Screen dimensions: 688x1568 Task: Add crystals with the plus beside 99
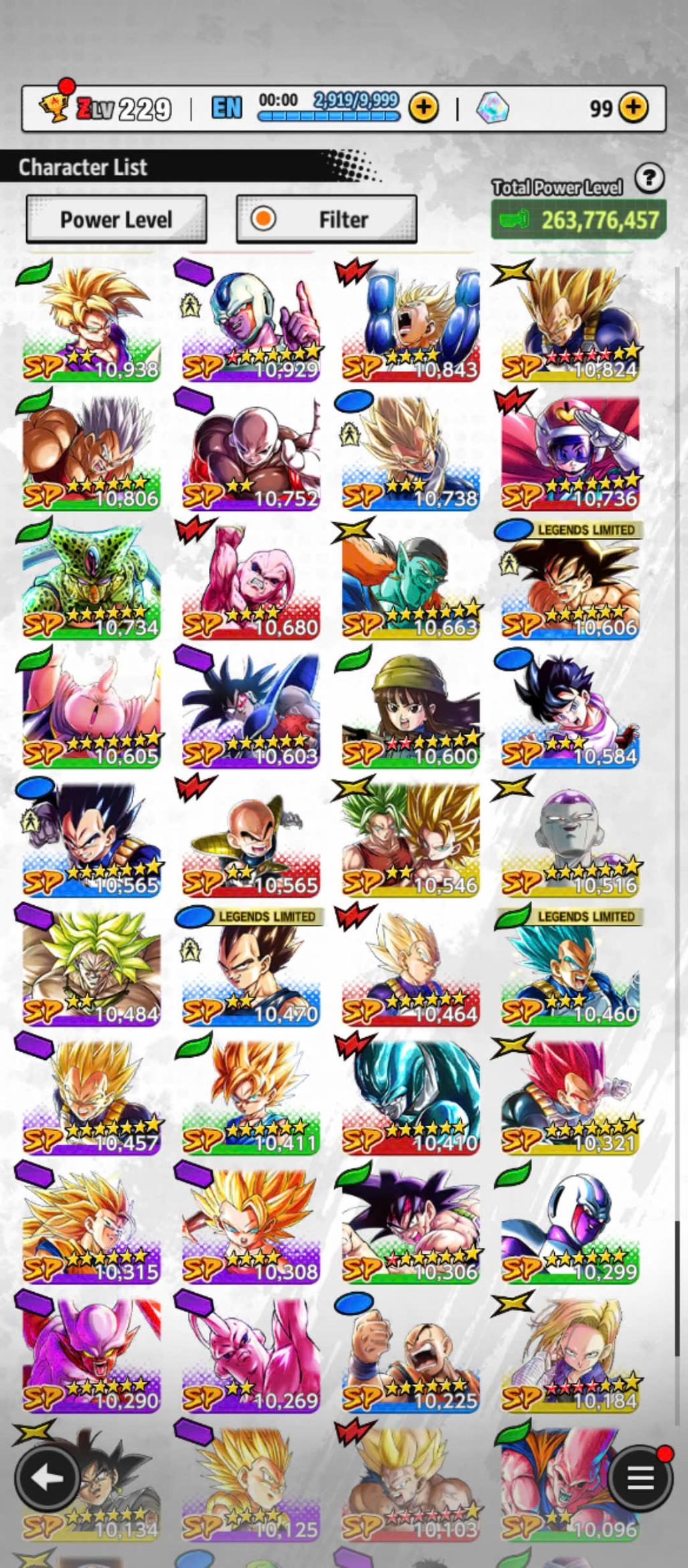click(x=633, y=107)
